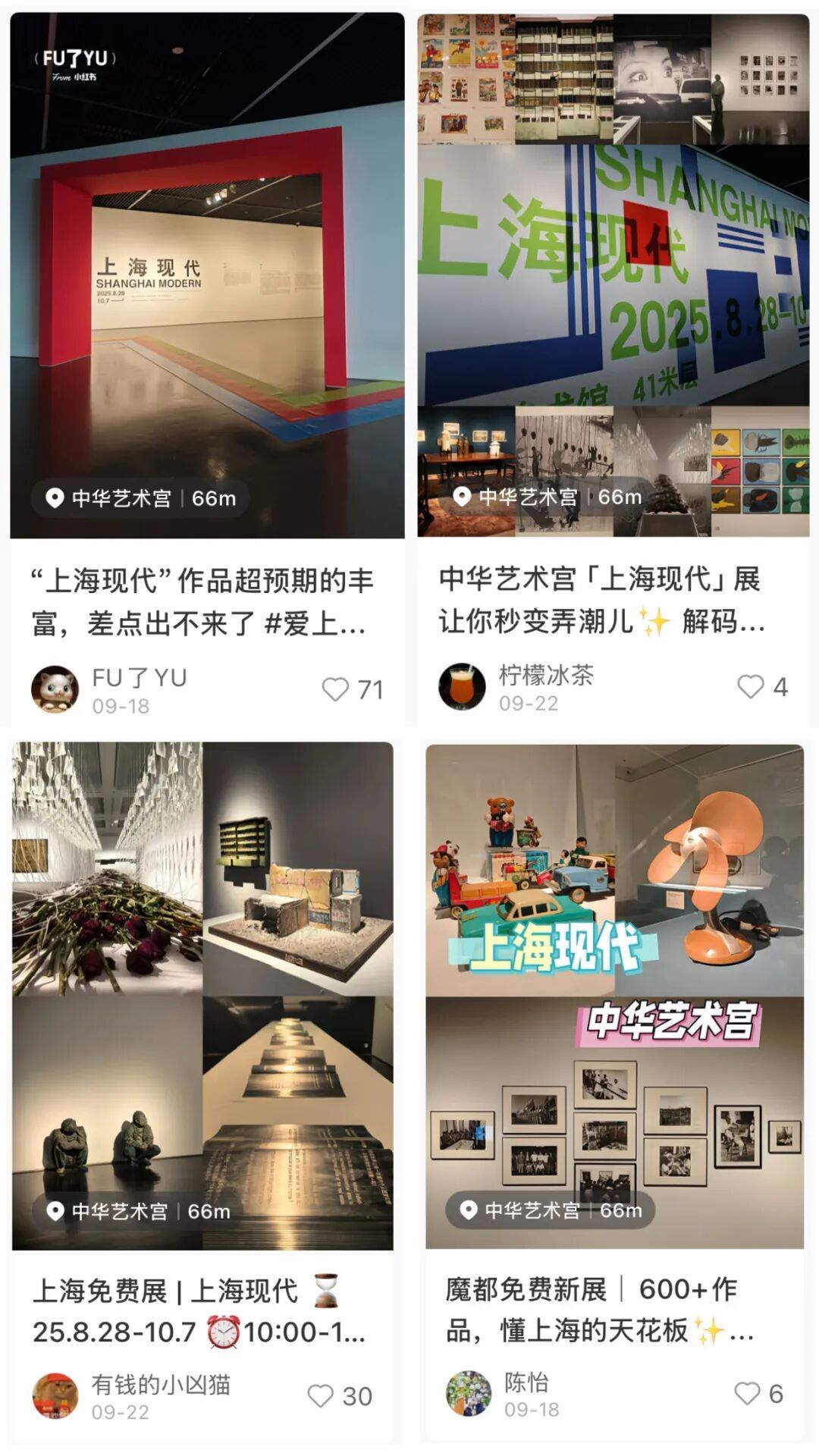This screenshot has height=1456, width=819.
Task: Like the note by 陈怡
Action: pos(747,1393)
